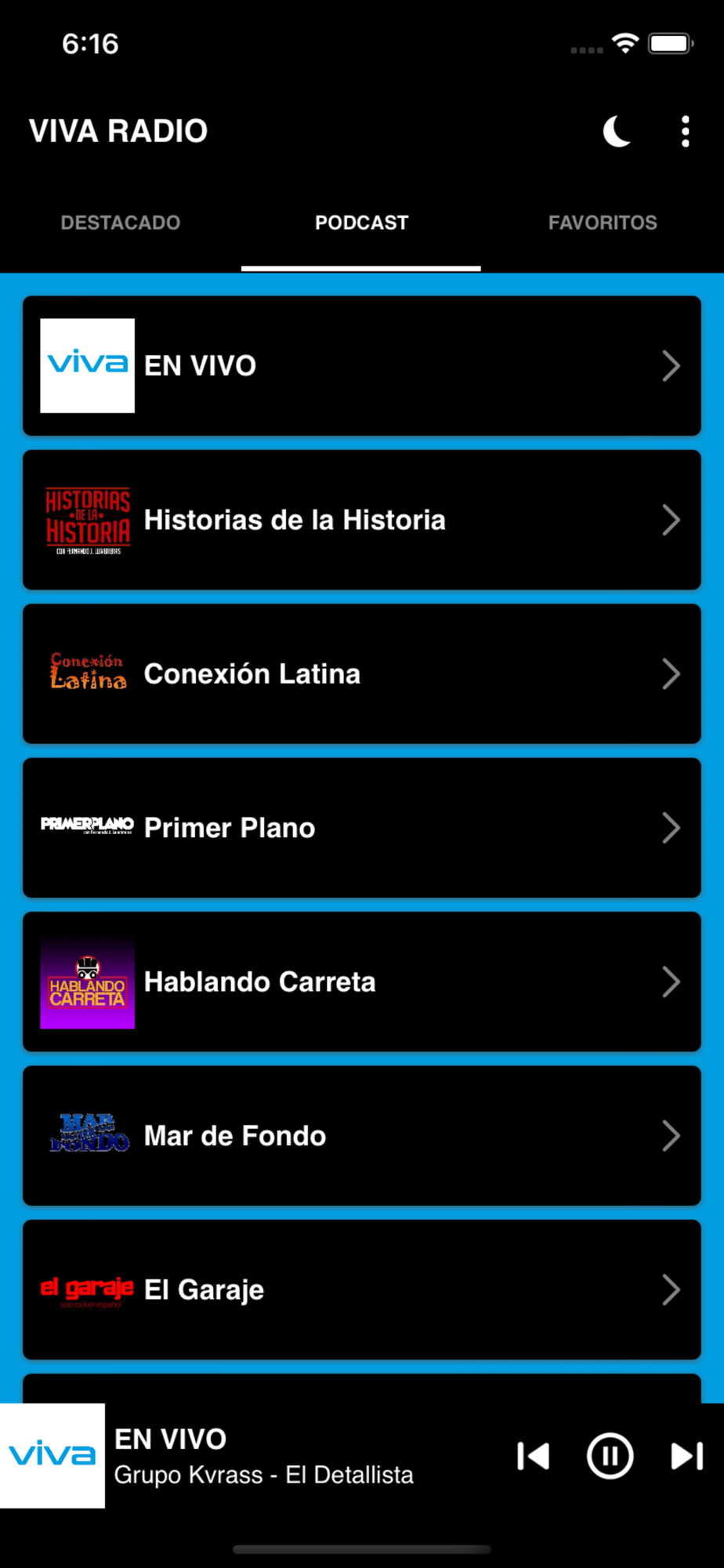Select the Mar de Fondo podcast
Screen dimensions: 724x1568
361,1136
